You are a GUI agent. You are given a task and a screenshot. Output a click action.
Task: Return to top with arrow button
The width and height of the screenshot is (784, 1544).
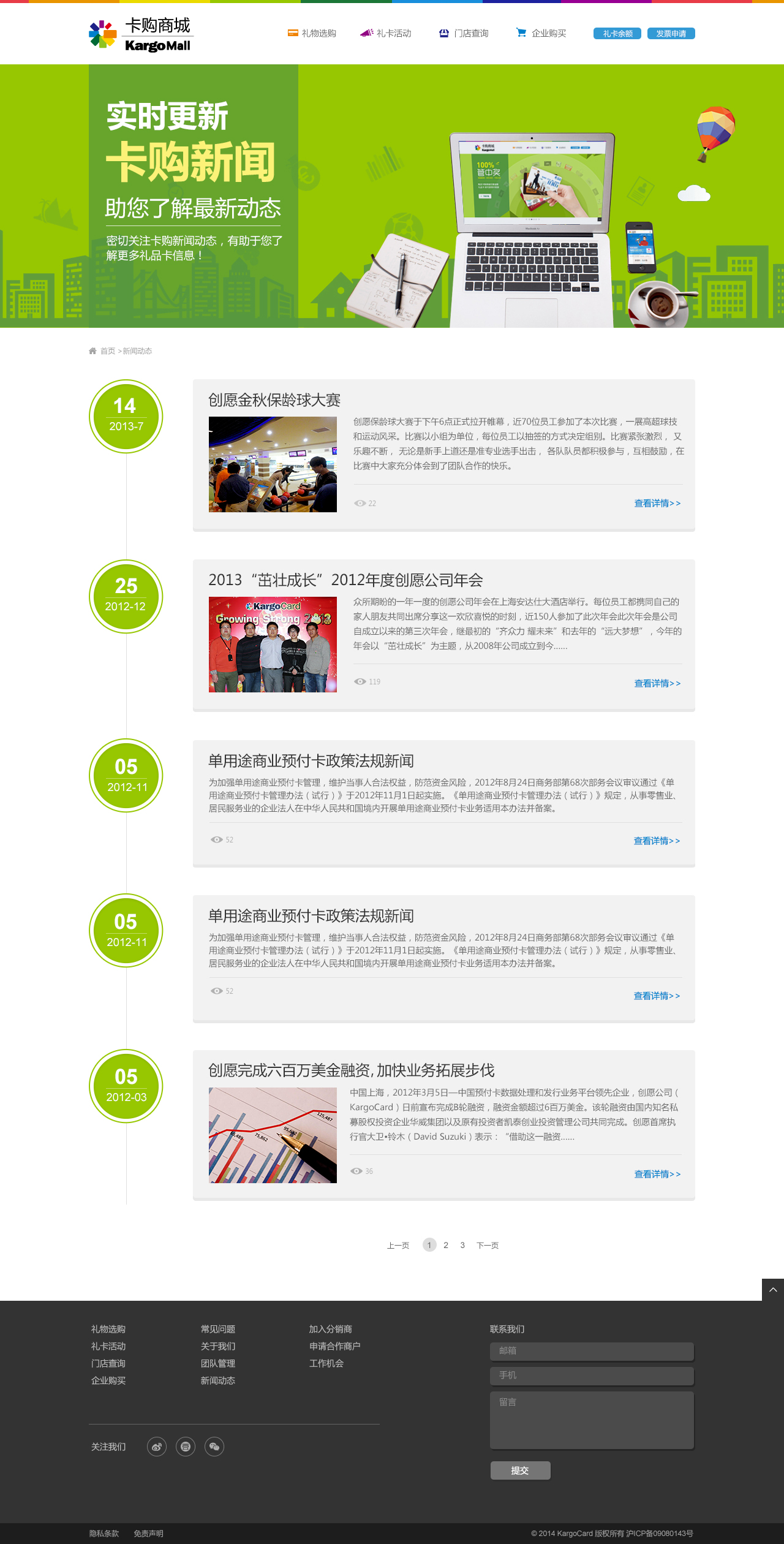click(x=773, y=1290)
